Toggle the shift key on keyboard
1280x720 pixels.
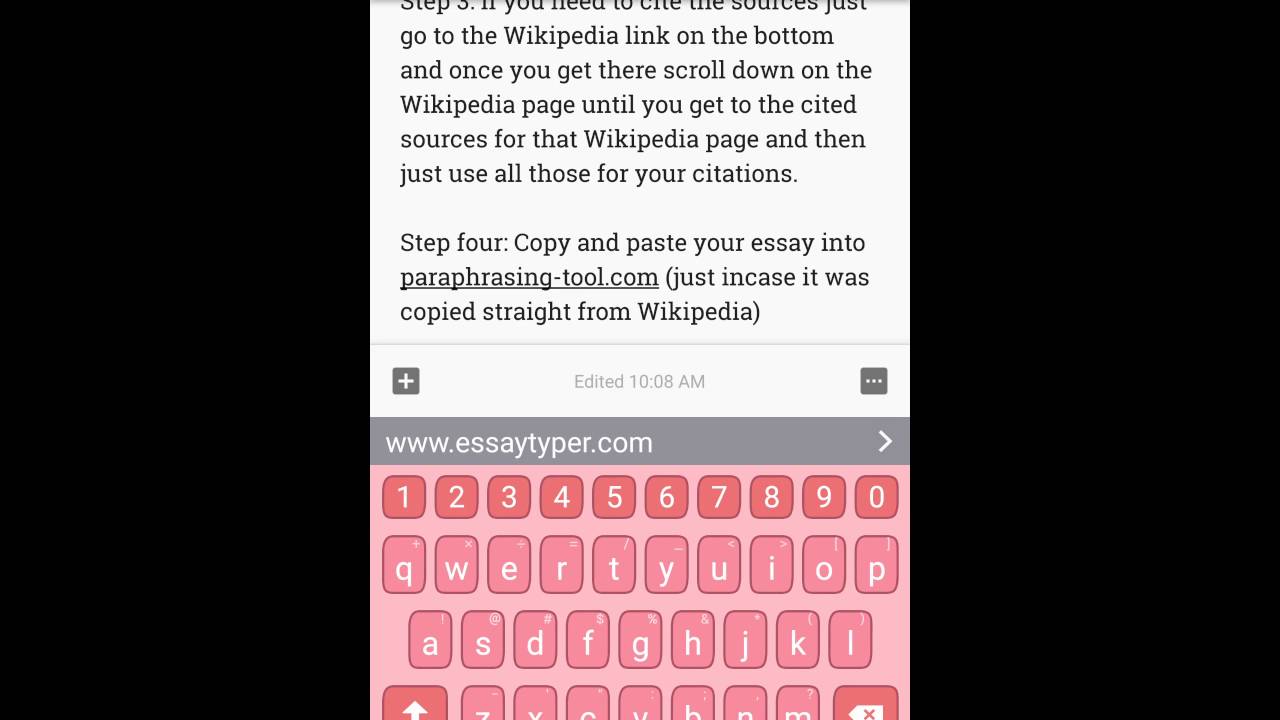click(415, 706)
